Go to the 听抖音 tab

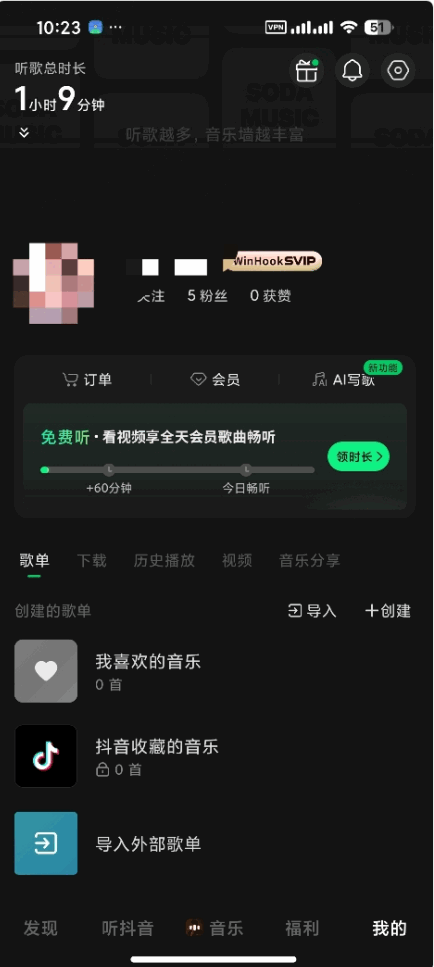128,928
